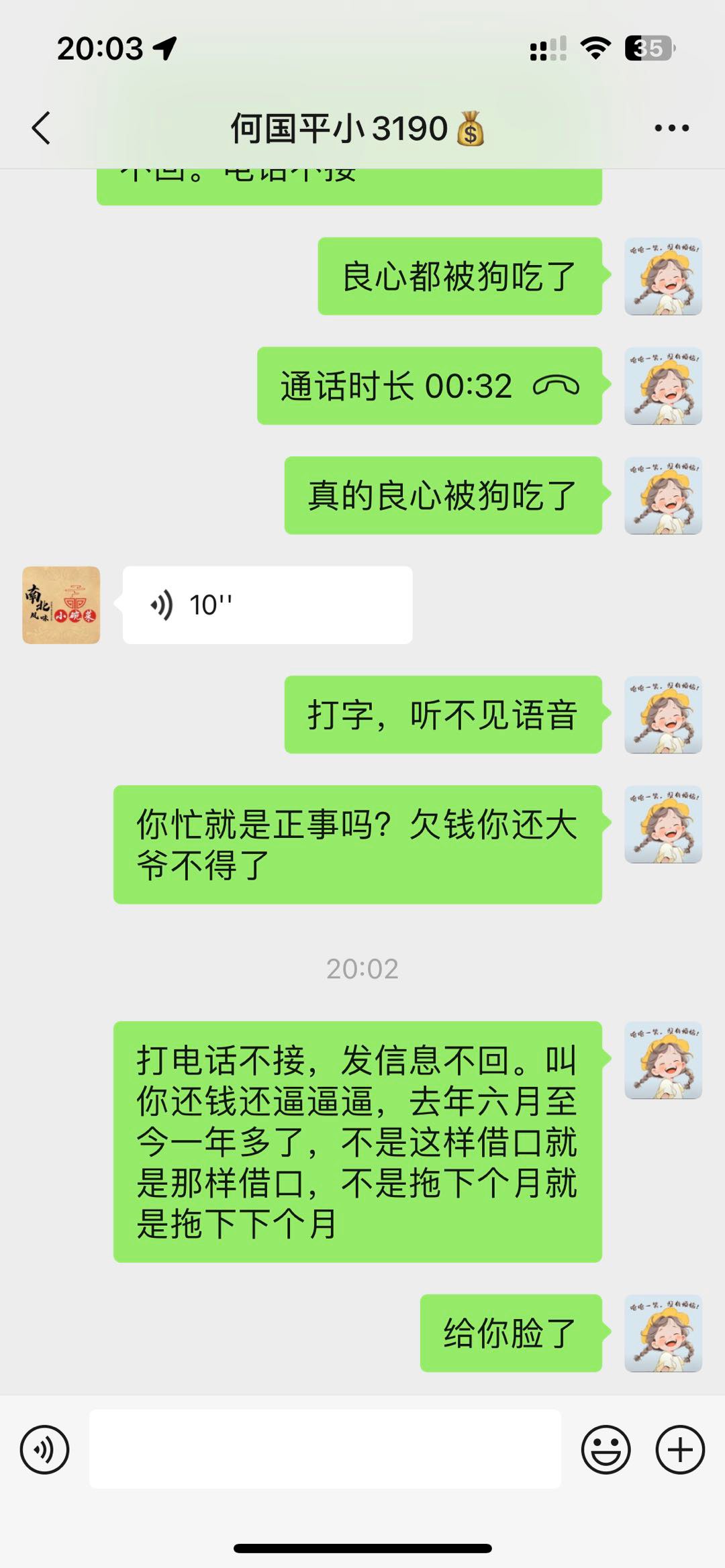
Task: Play the 10-second voice message
Action: (267, 605)
